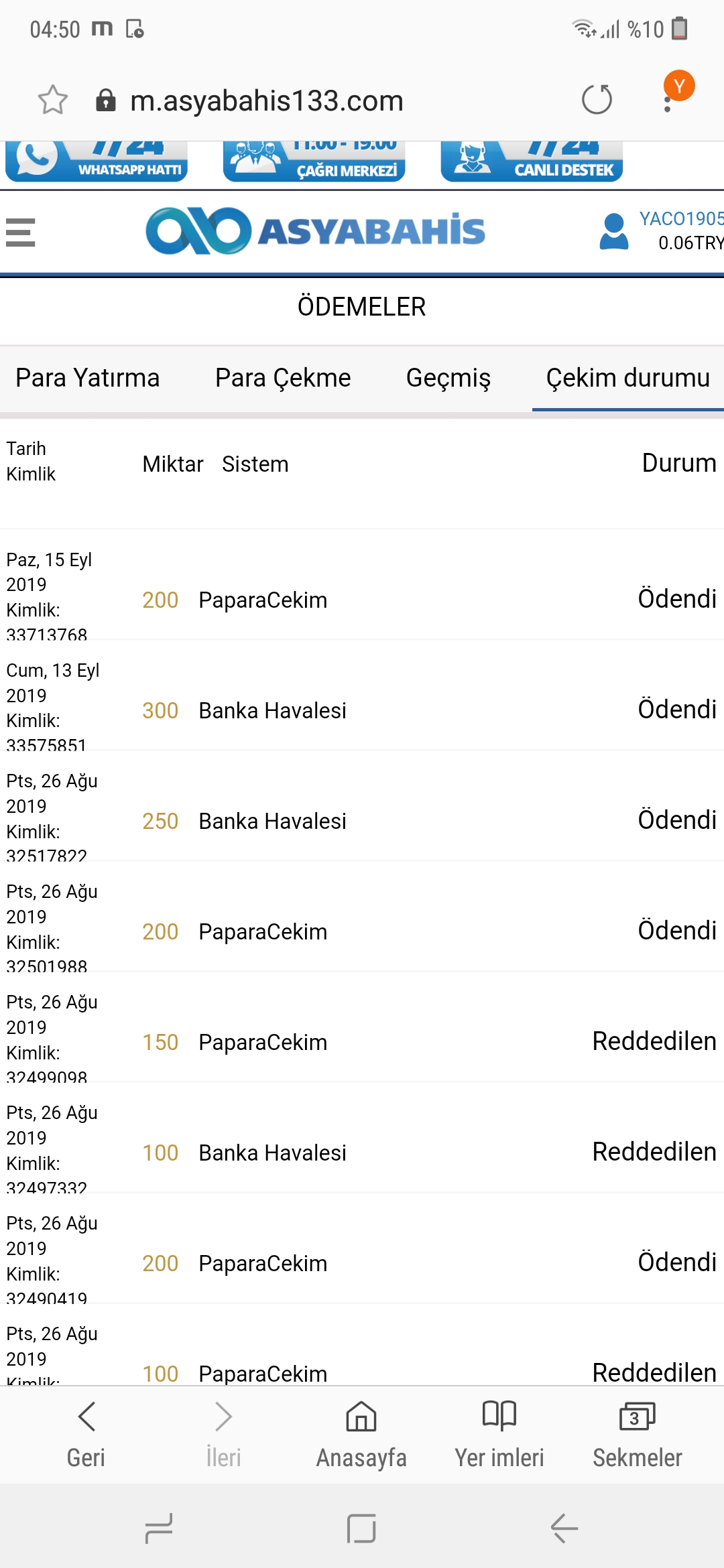Tap the system home button

pos(361,1528)
